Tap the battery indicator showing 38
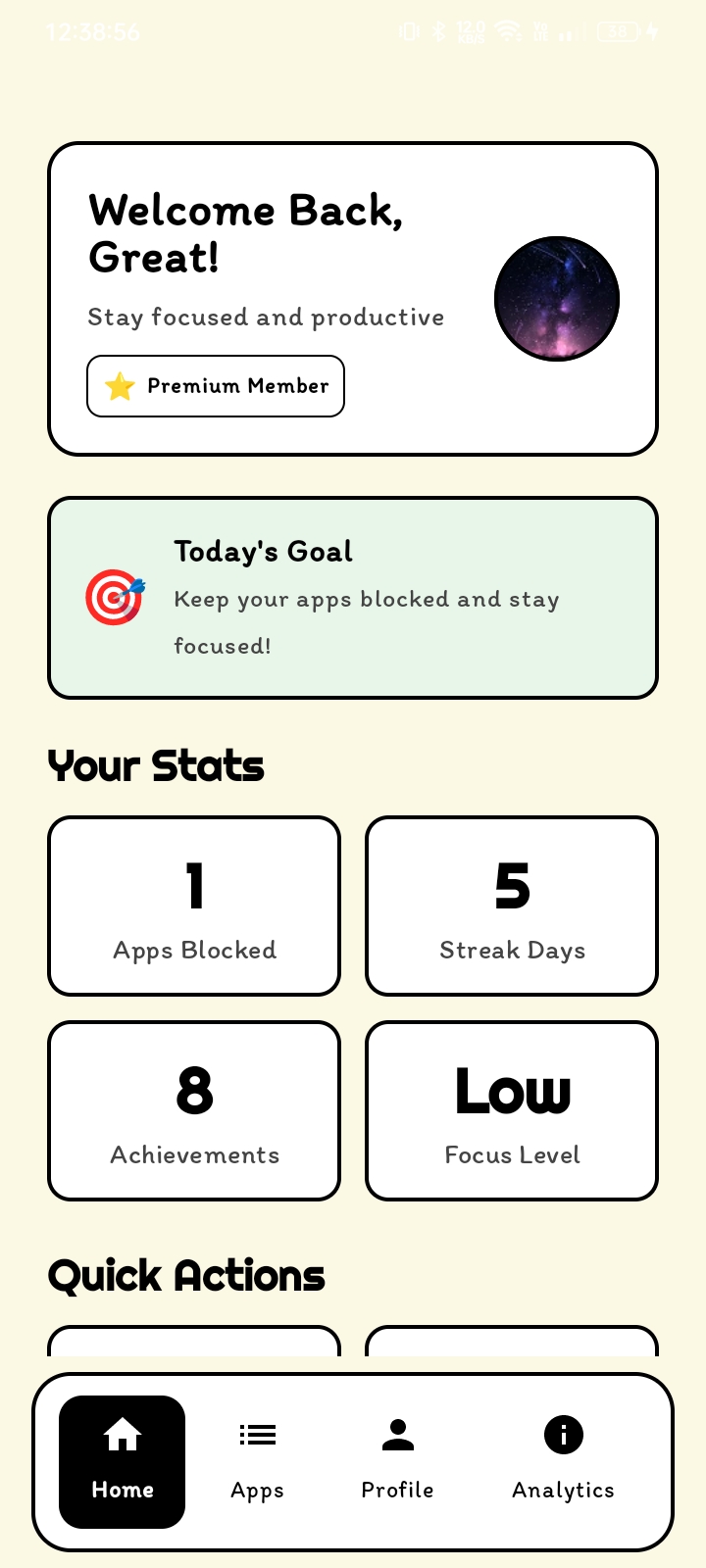This screenshot has width=706, height=1568. (616, 31)
